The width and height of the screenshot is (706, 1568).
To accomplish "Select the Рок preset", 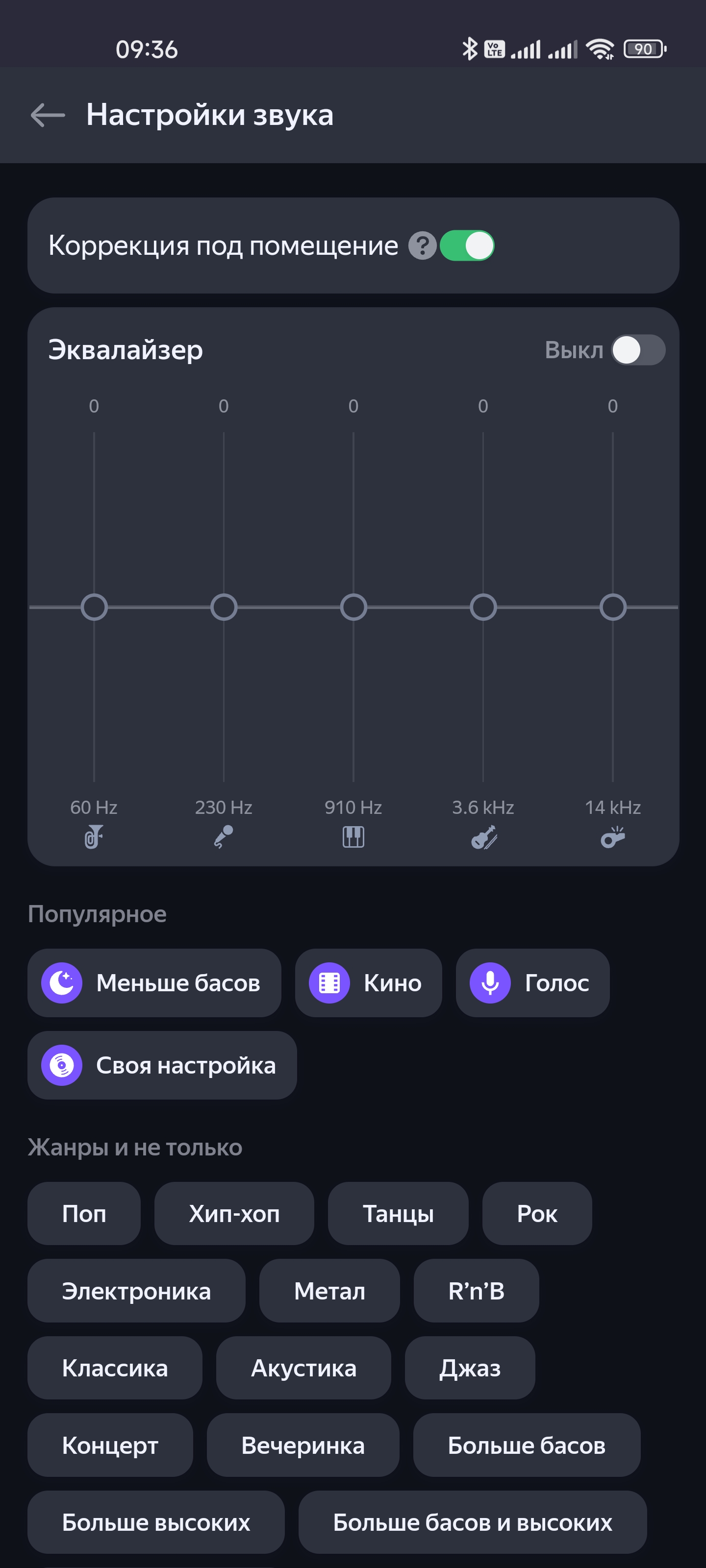I will coord(537,1214).
